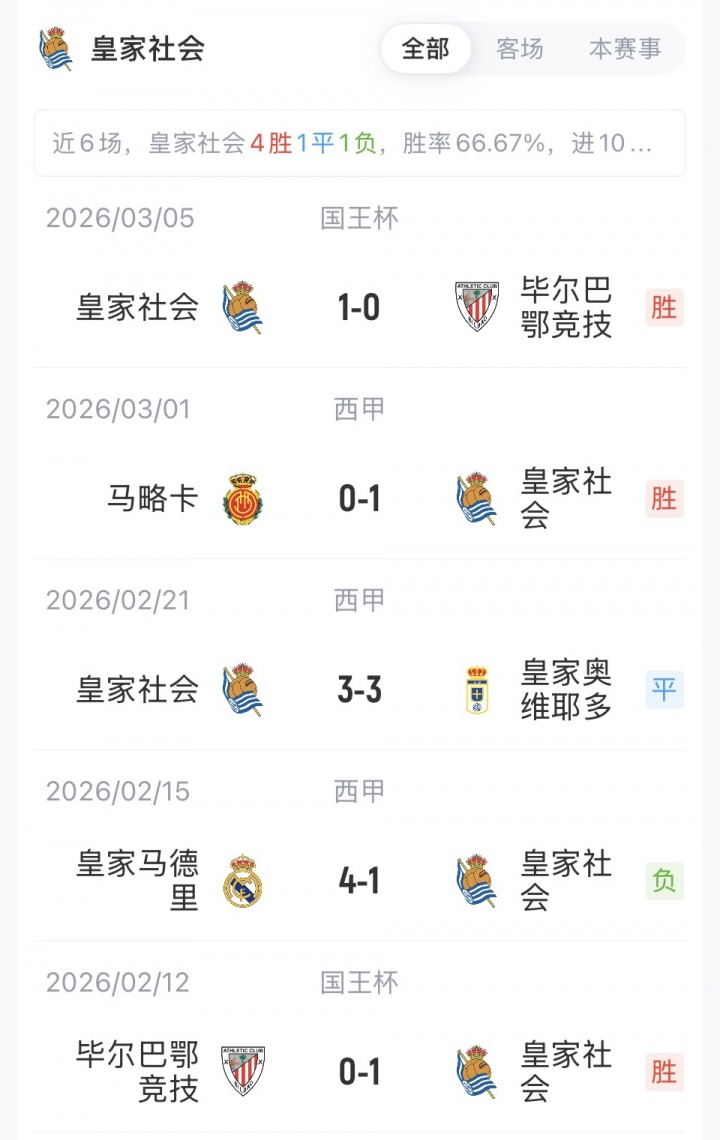The width and height of the screenshot is (720, 1140).
Task: Switch to the 本赛事 tab
Action: click(x=625, y=49)
